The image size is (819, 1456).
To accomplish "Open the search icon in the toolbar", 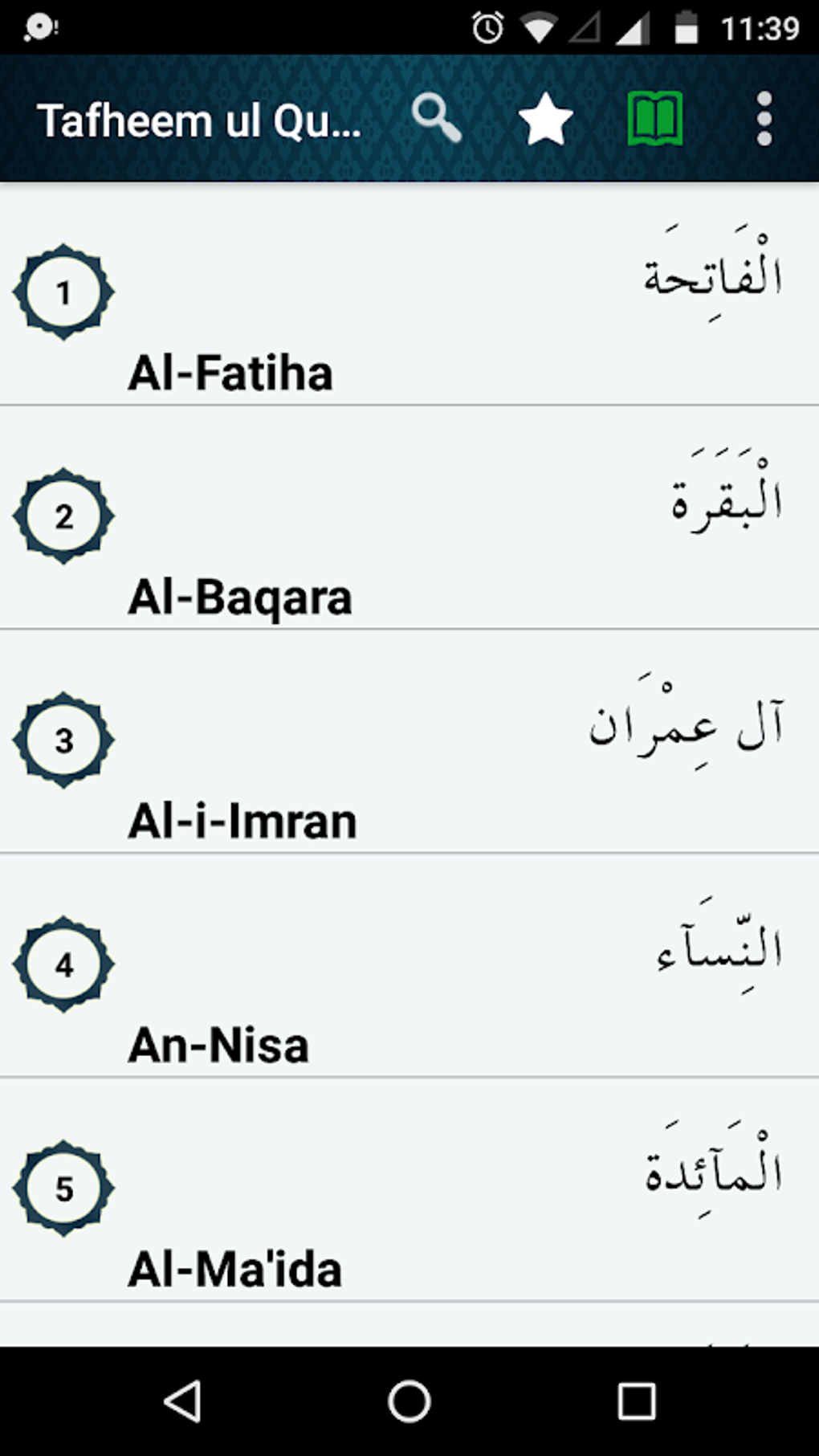I will 435,119.
